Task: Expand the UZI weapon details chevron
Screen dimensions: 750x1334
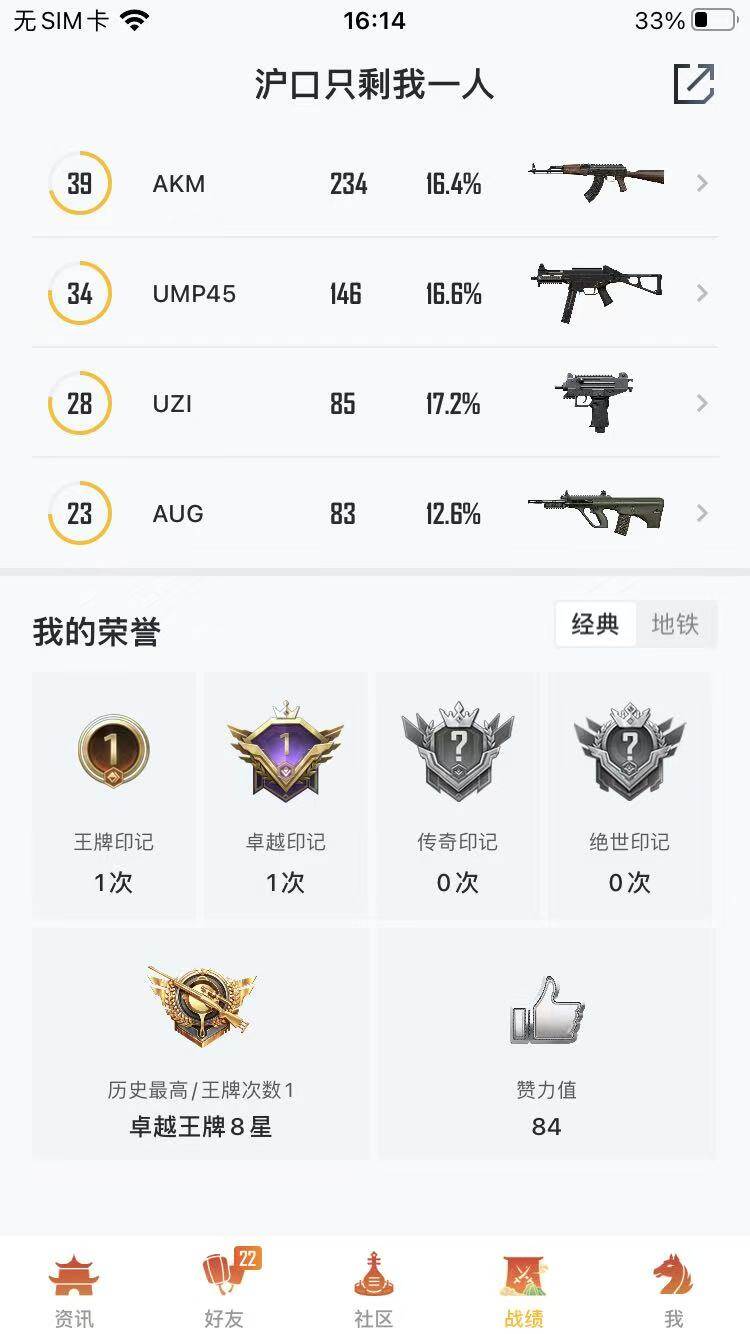Action: click(701, 403)
